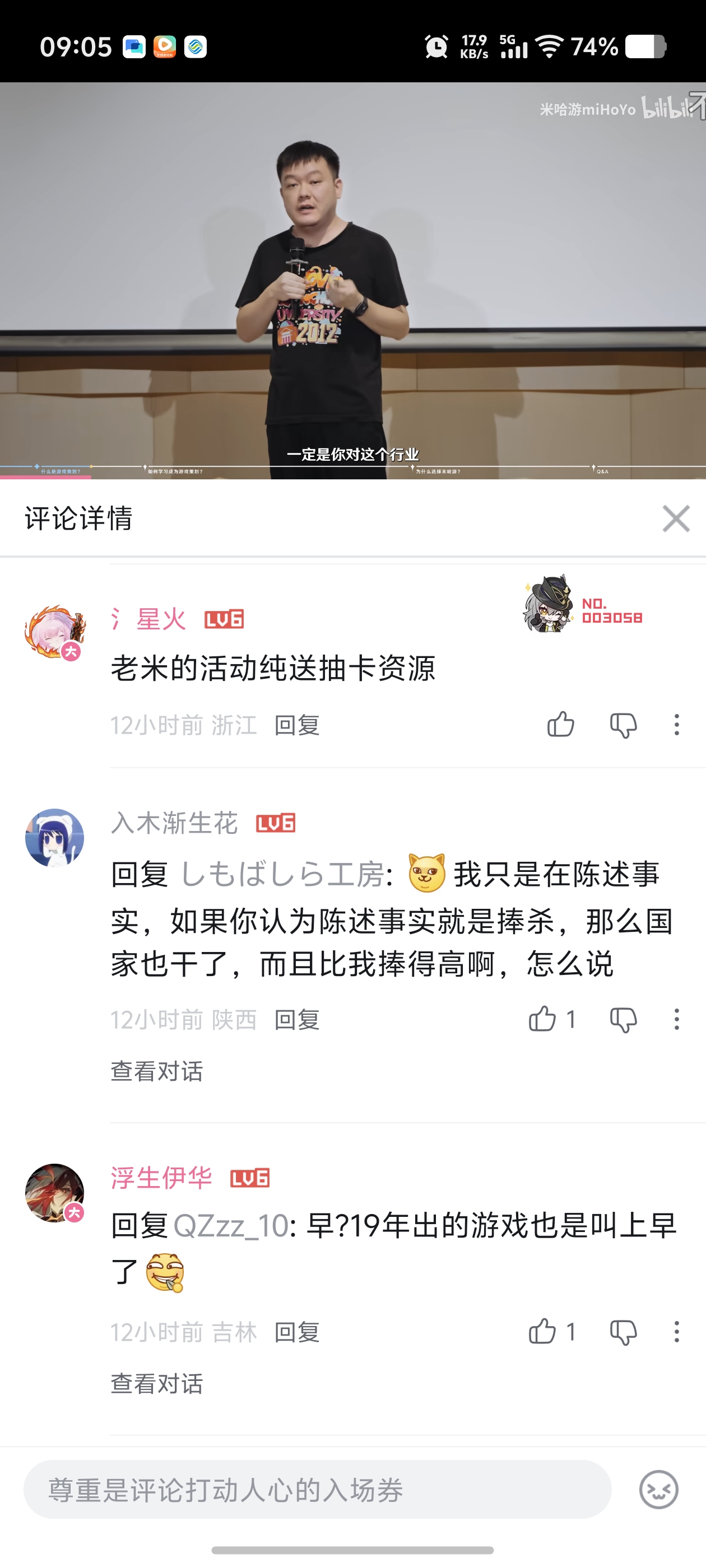Dislike 浮生伊华's comment
Image resolution: width=706 pixels, height=1568 pixels.
coord(623,1332)
